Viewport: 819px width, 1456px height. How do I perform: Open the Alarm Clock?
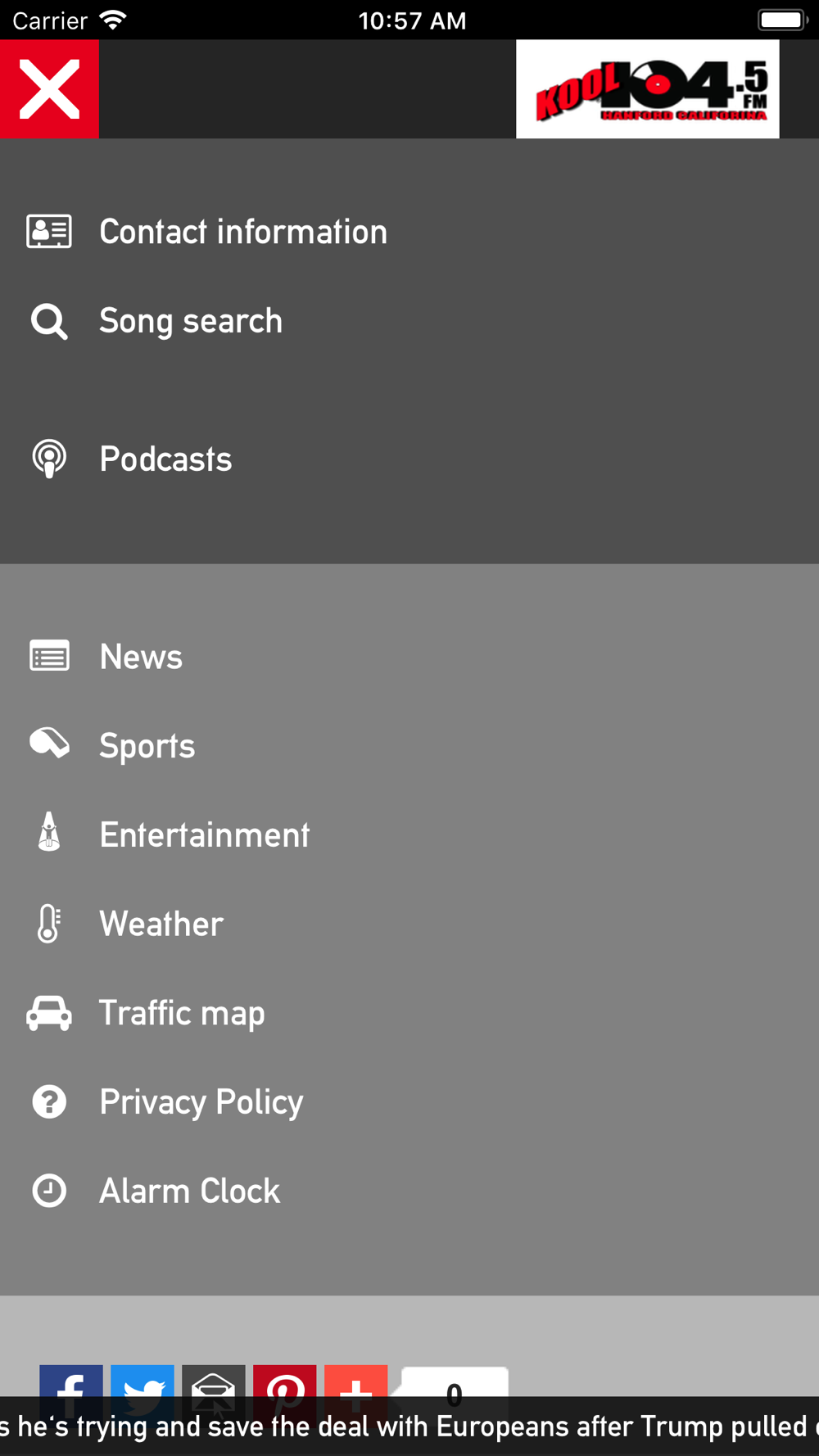tap(189, 1191)
